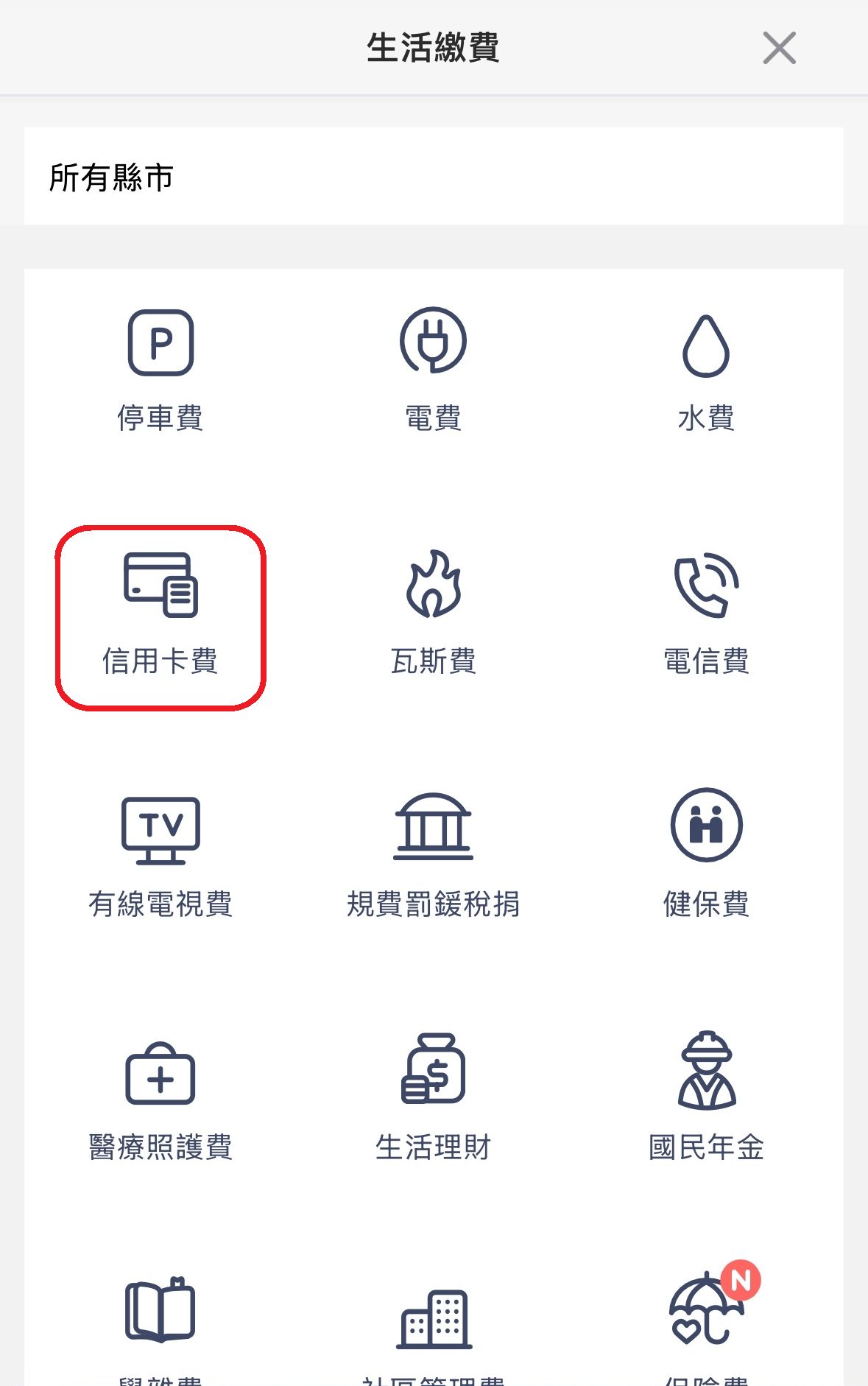Open the 所有縣市 city selector
This screenshot has width=868, height=1386.
pos(433,177)
